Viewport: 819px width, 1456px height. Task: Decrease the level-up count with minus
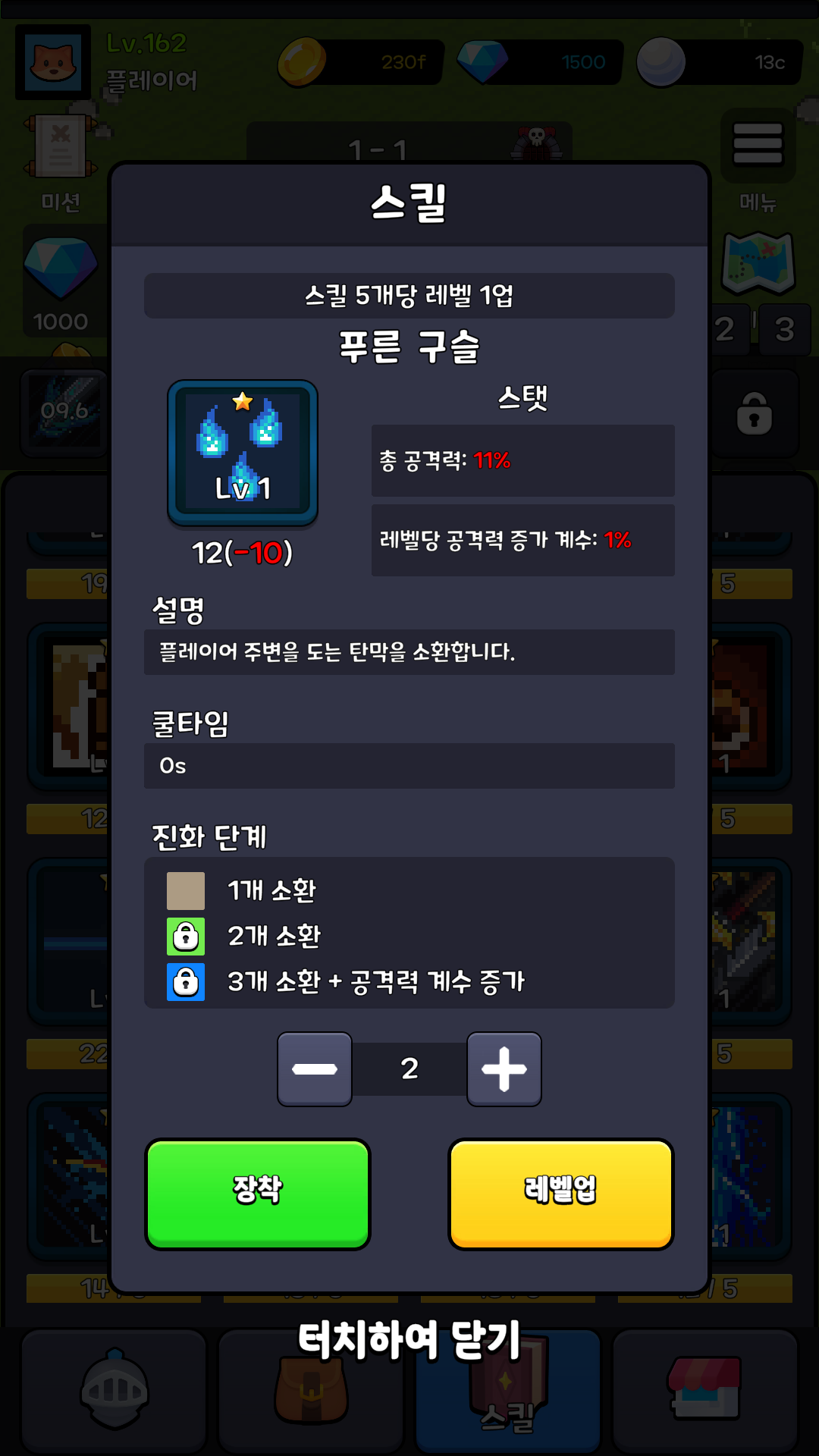pyautogui.click(x=315, y=1068)
